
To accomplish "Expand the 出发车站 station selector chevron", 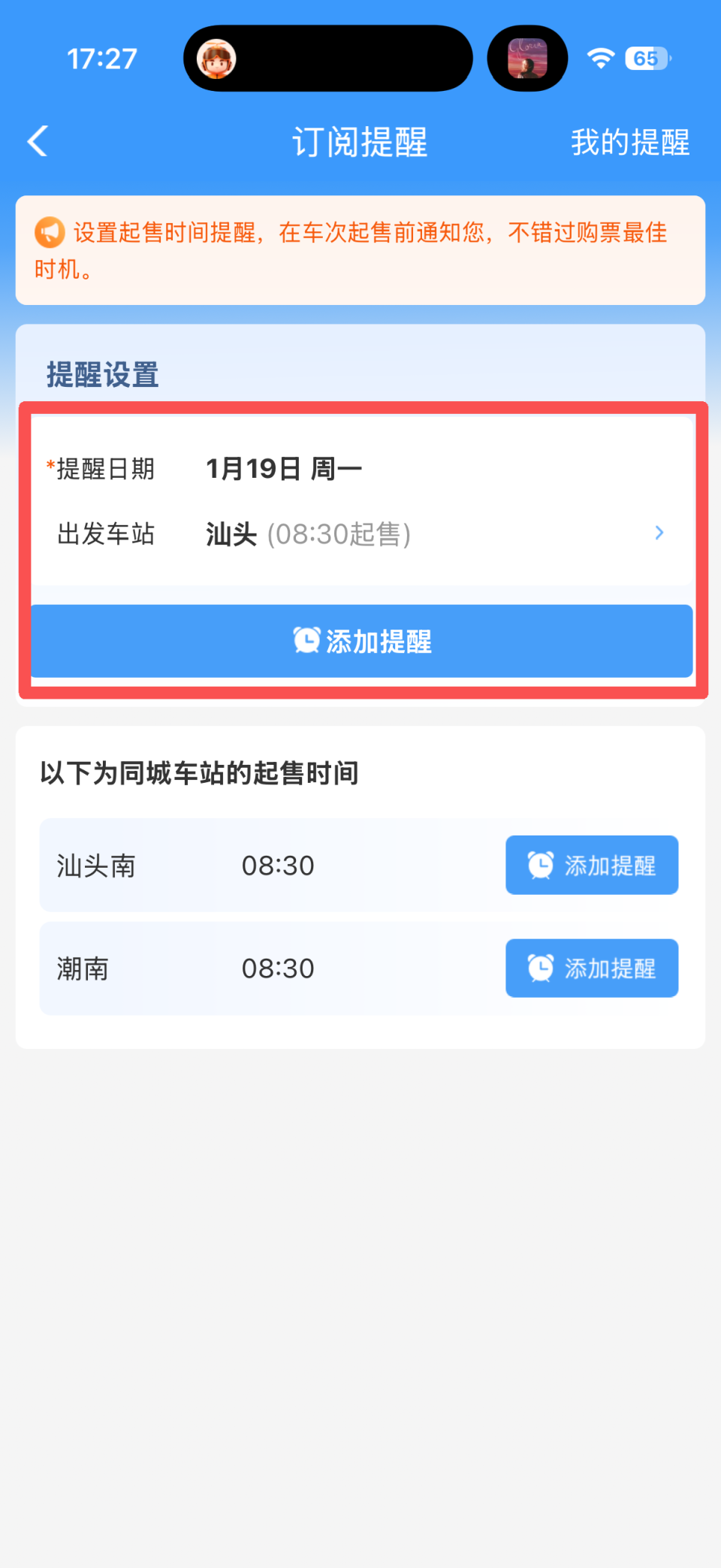I will pos(659,533).
